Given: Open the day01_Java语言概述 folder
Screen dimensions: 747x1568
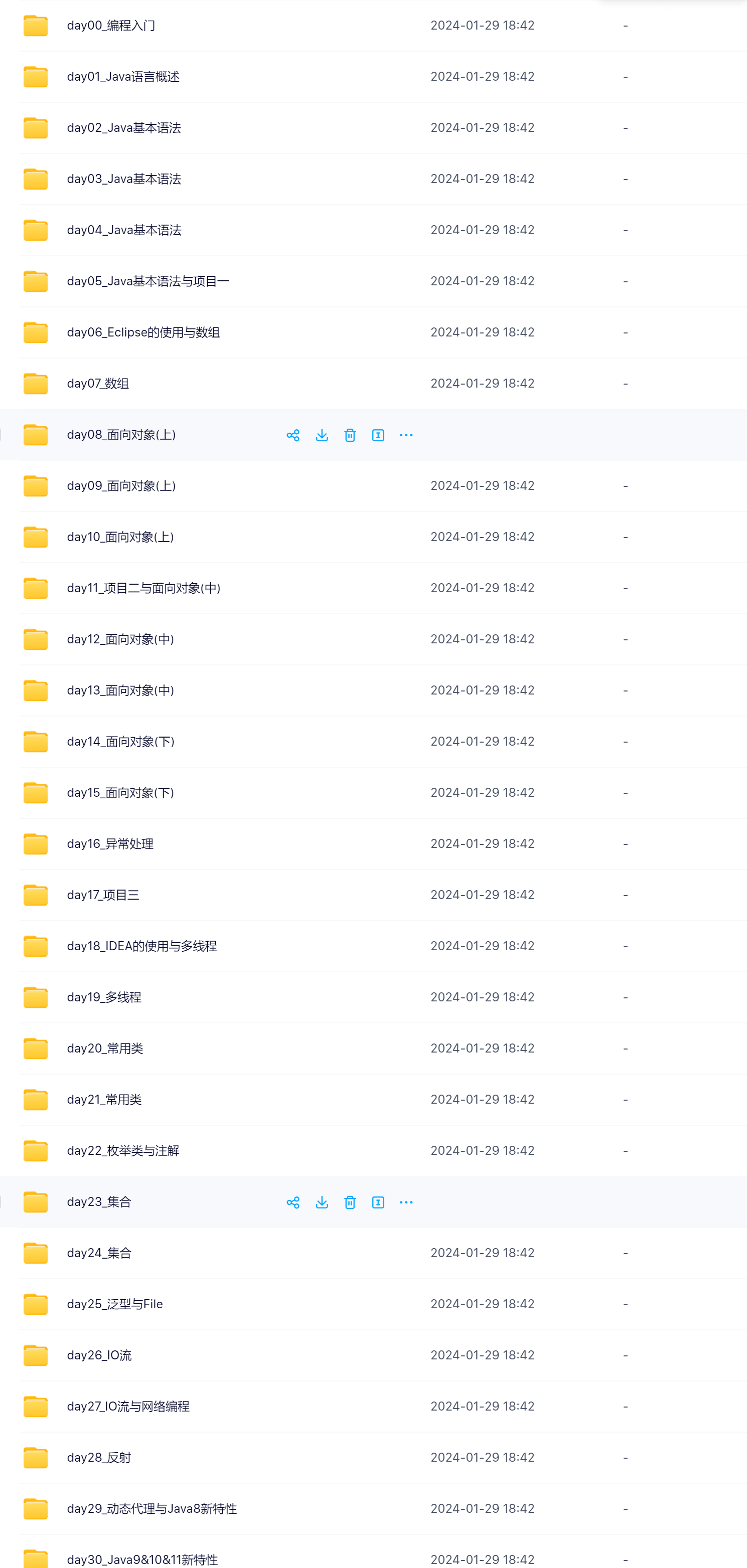Looking at the screenshot, I should tap(123, 77).
